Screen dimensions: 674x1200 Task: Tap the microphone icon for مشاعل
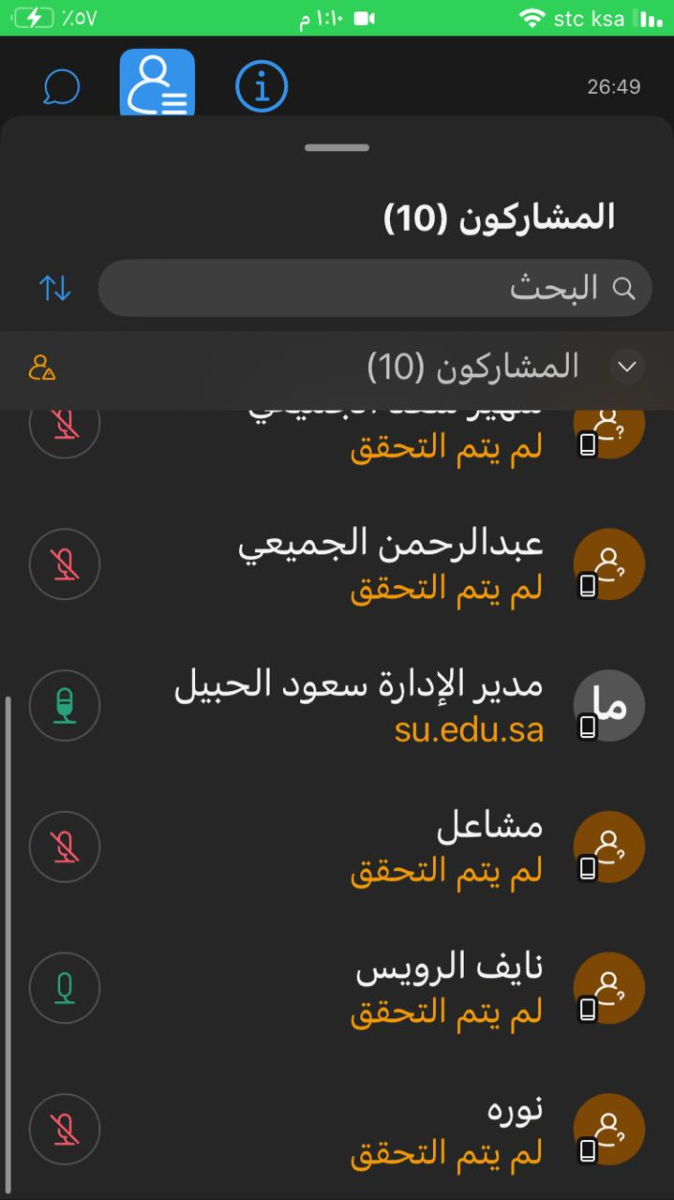pos(65,847)
